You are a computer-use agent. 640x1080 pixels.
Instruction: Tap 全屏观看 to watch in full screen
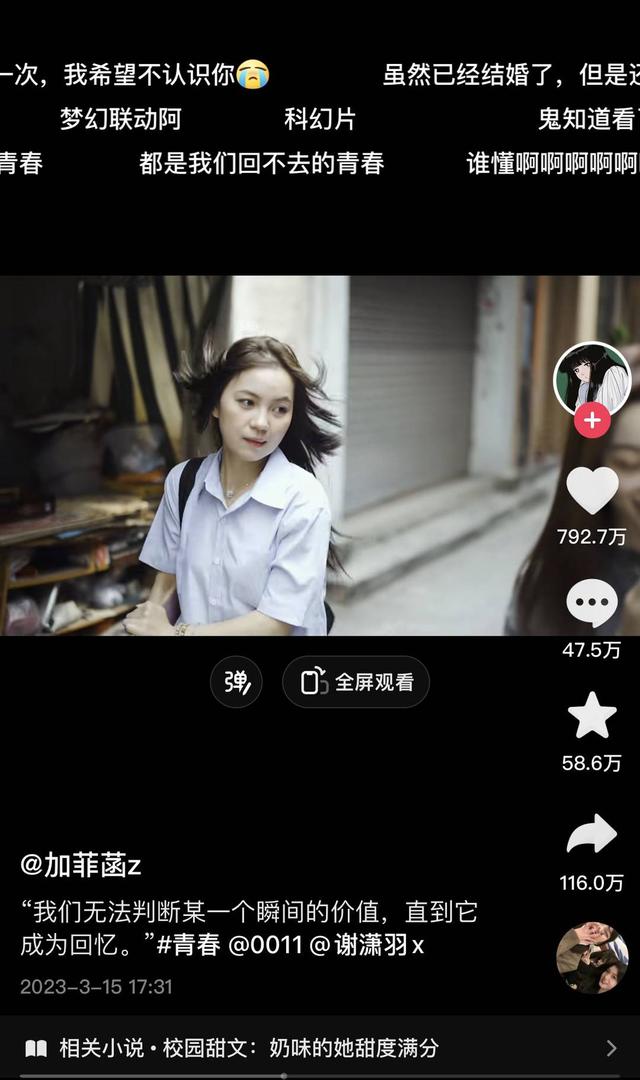[356, 682]
